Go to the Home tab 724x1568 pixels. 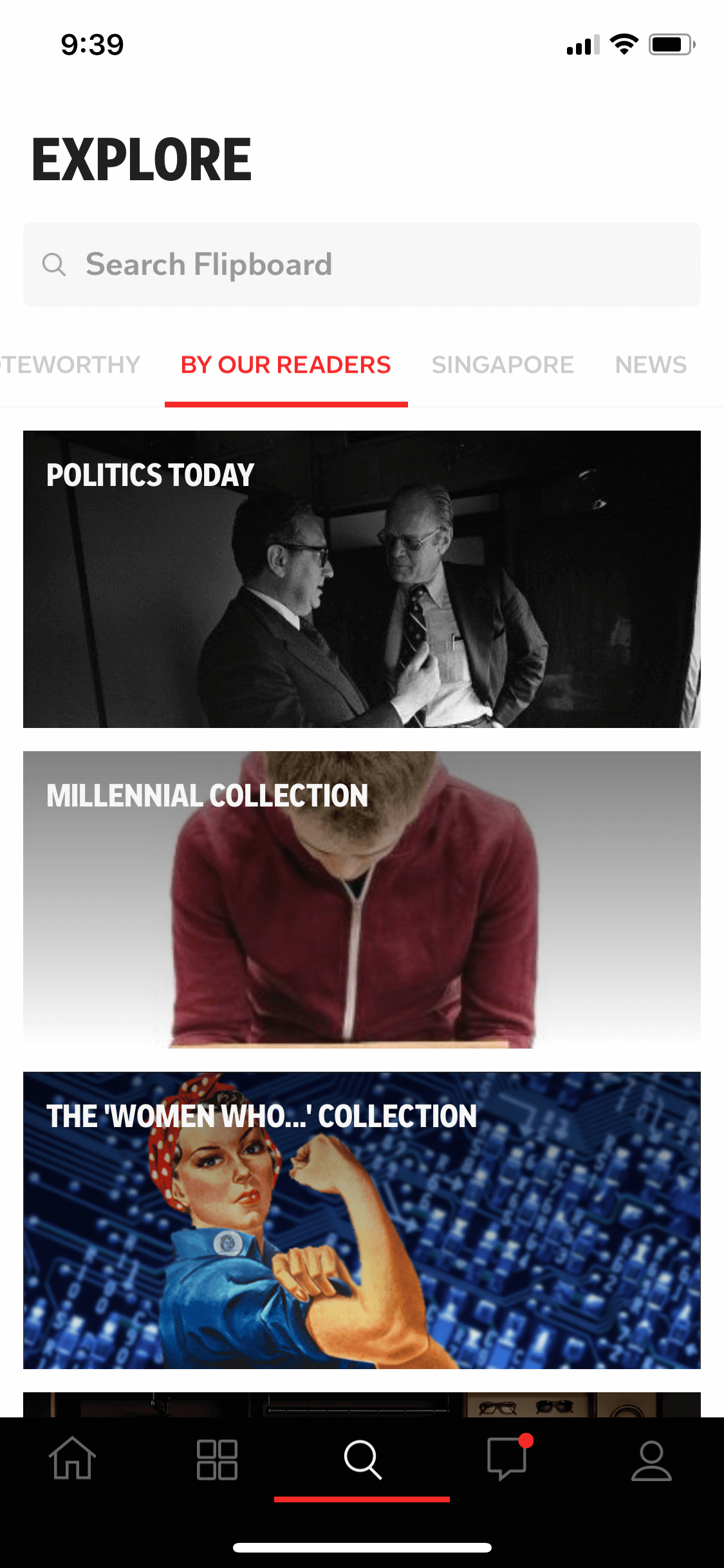(73, 1459)
